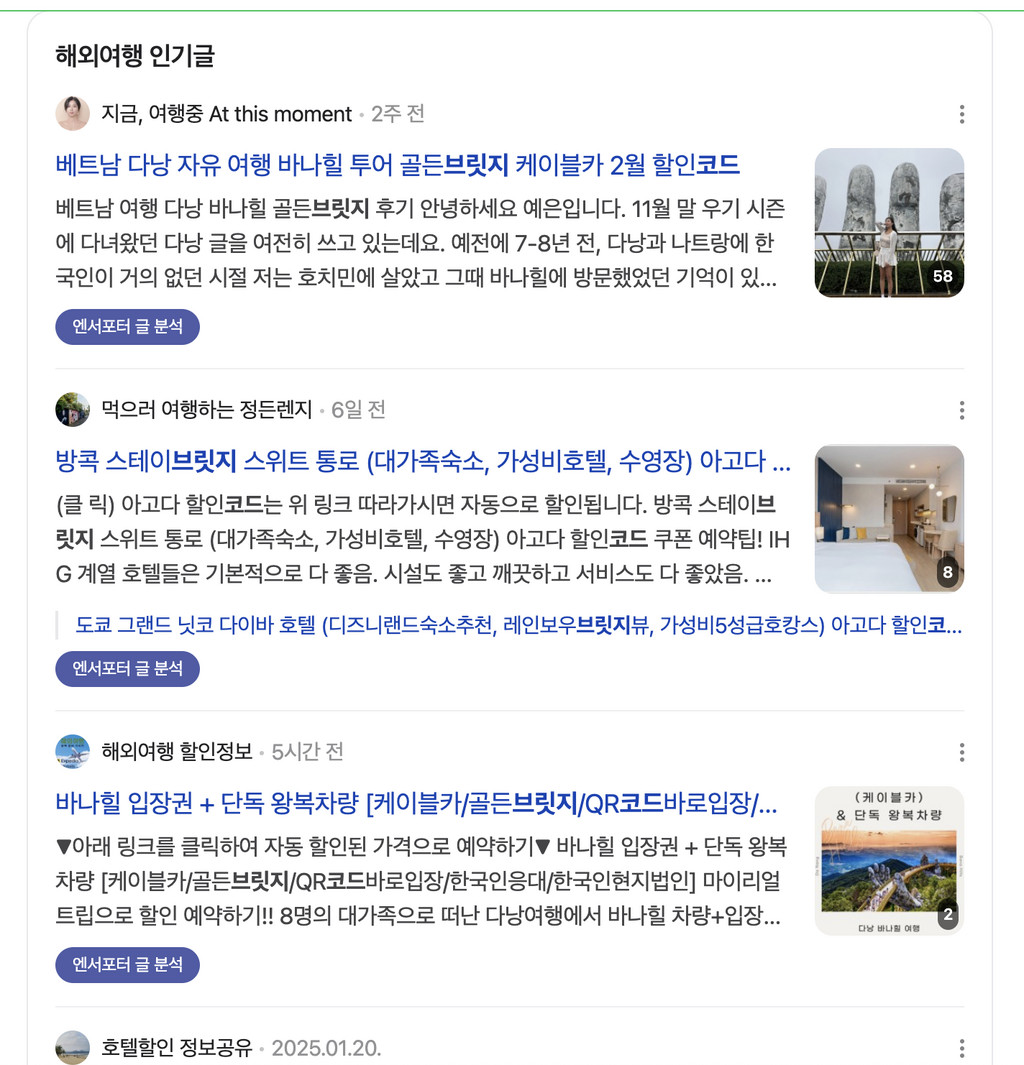Image resolution: width=1024 pixels, height=1065 pixels.
Task: Tap 엔서포터 글 분석 under the 방콕 스테이브릿지 post
Action: [x=127, y=669]
